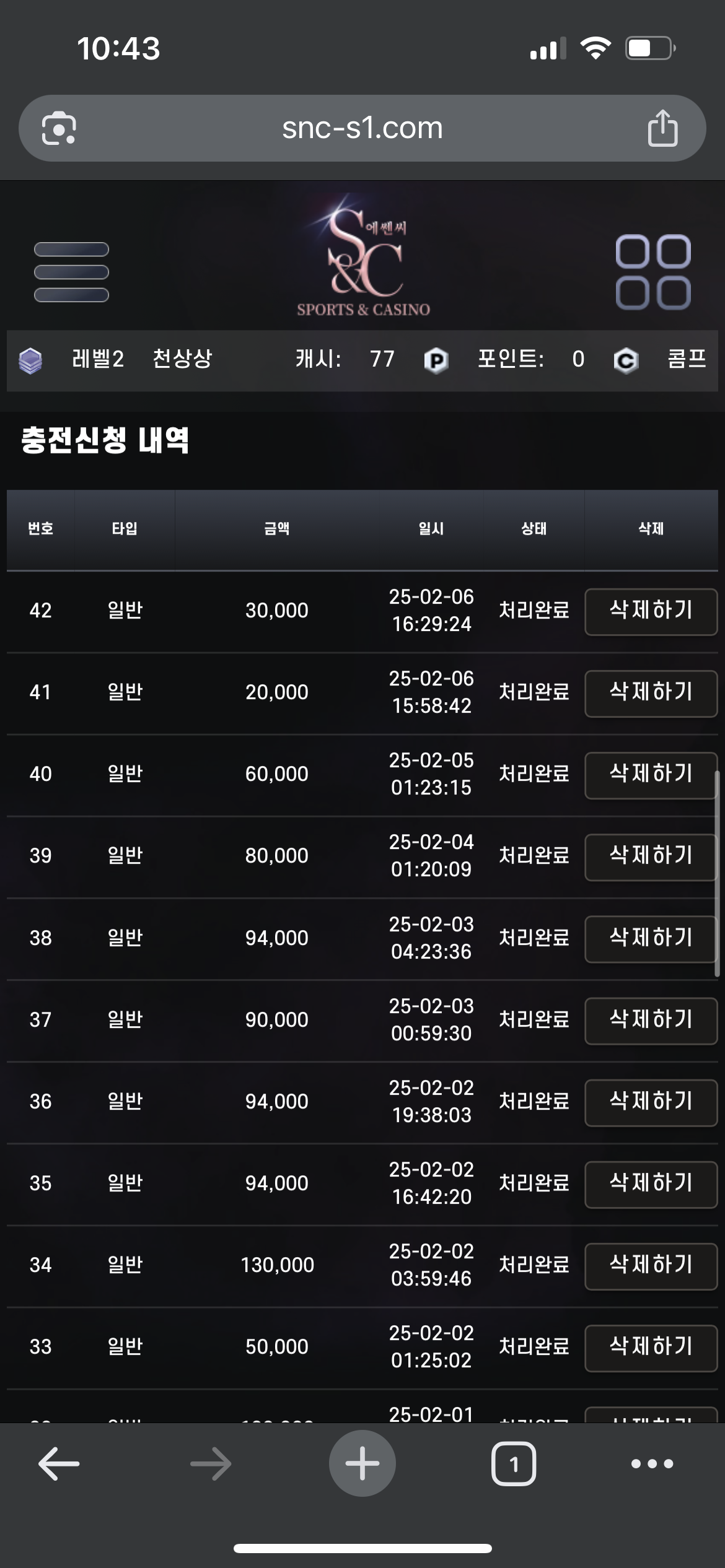The height and width of the screenshot is (1568, 725).
Task: Delete charge request number 41
Action: click(651, 693)
